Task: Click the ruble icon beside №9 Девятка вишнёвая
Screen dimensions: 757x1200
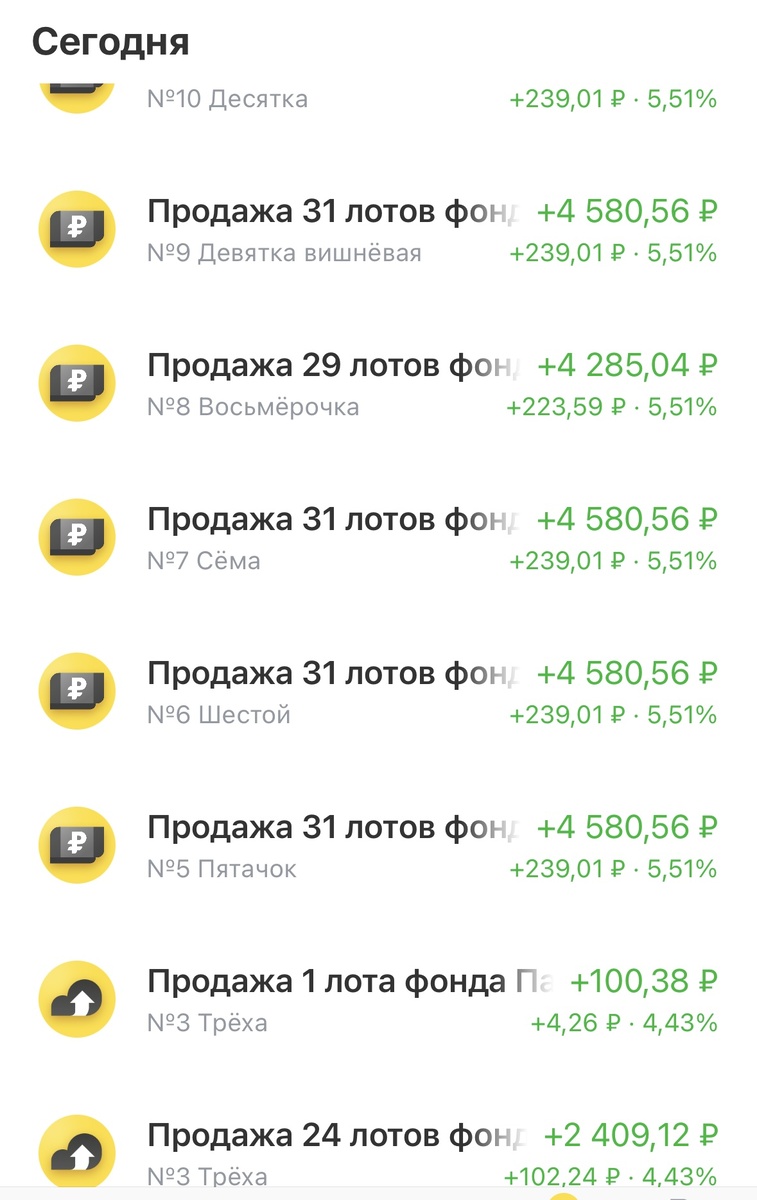Action: (77, 228)
